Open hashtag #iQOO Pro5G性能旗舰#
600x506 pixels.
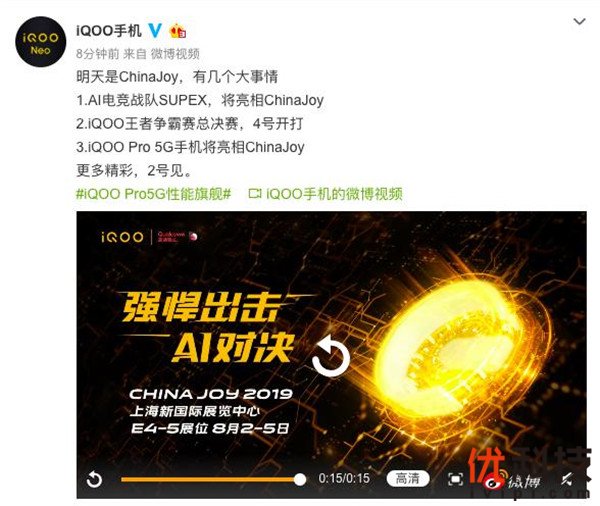click(154, 193)
